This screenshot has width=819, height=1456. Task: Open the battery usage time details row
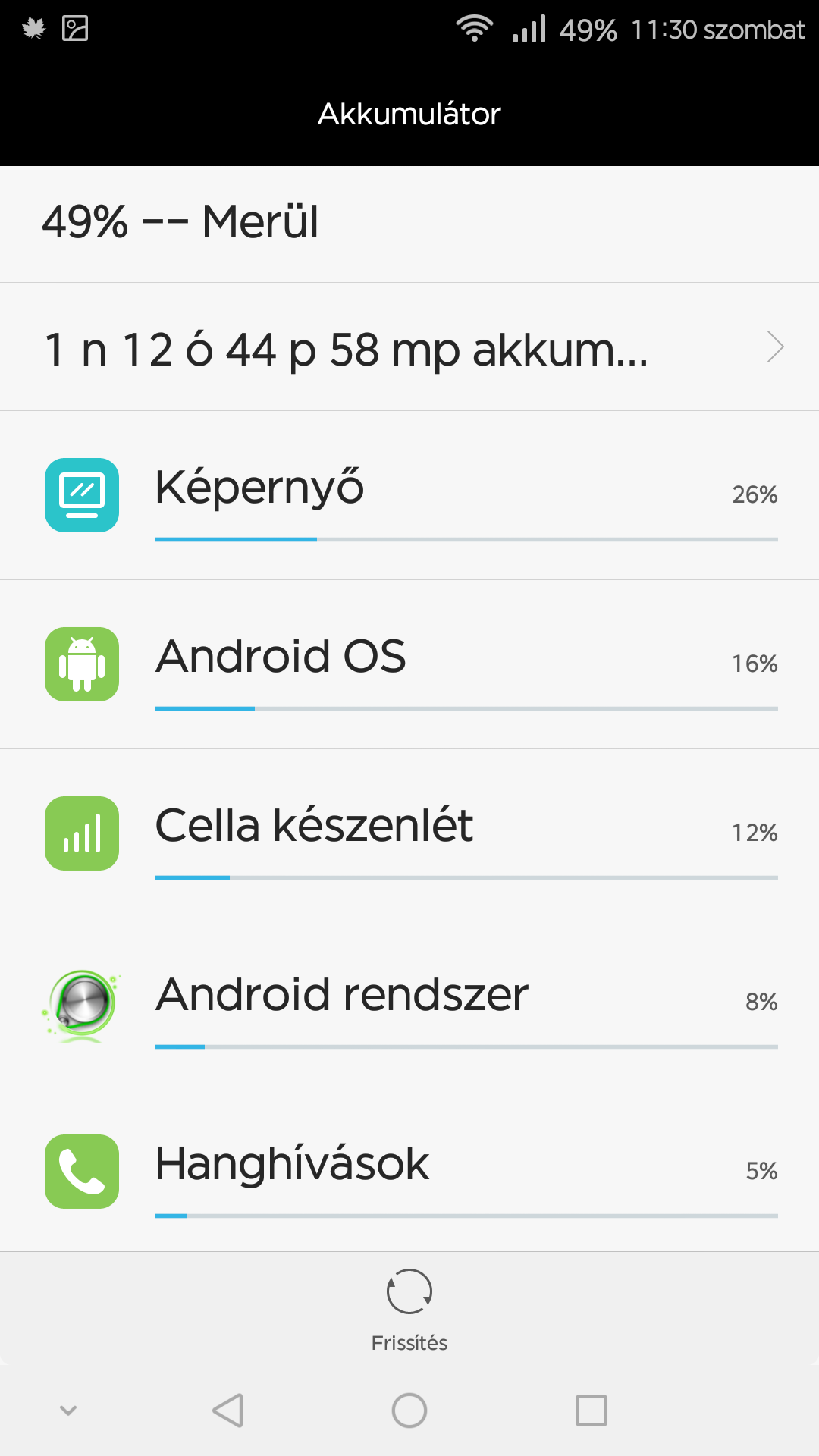[x=409, y=347]
